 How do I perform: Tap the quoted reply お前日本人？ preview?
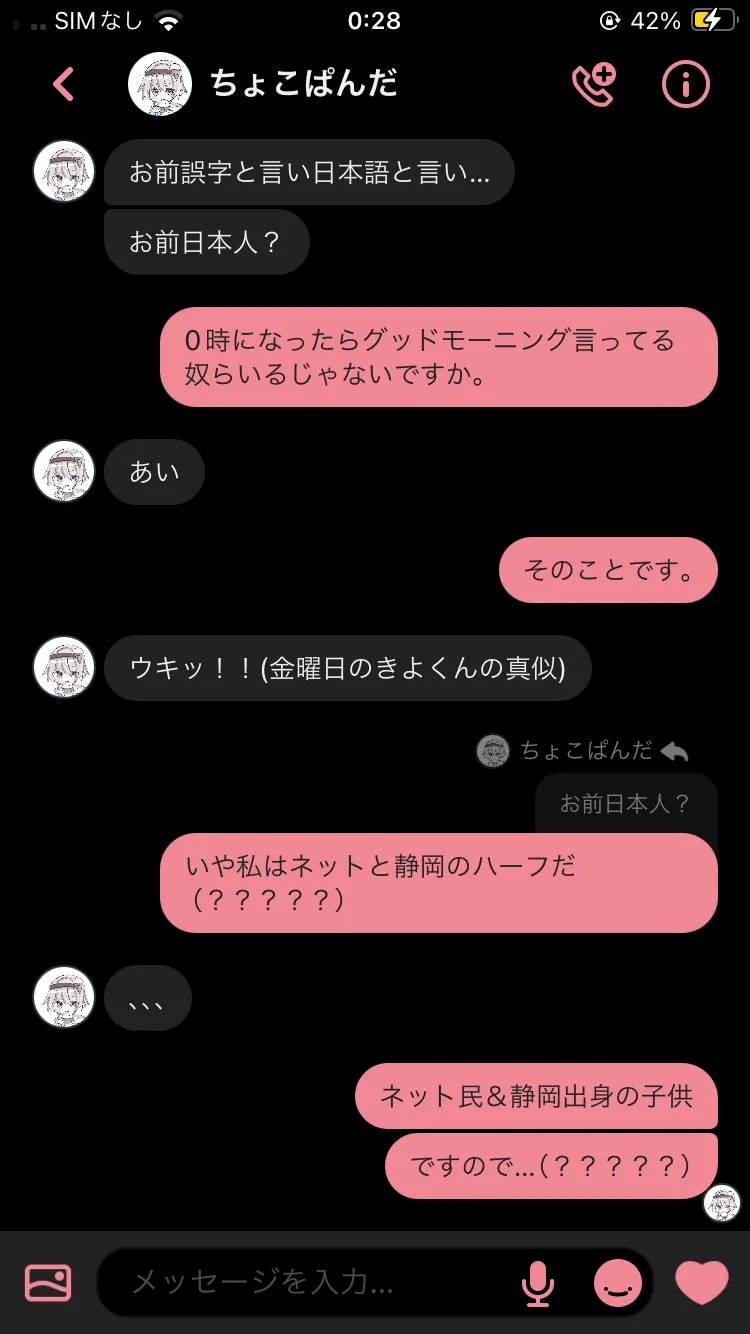point(625,803)
